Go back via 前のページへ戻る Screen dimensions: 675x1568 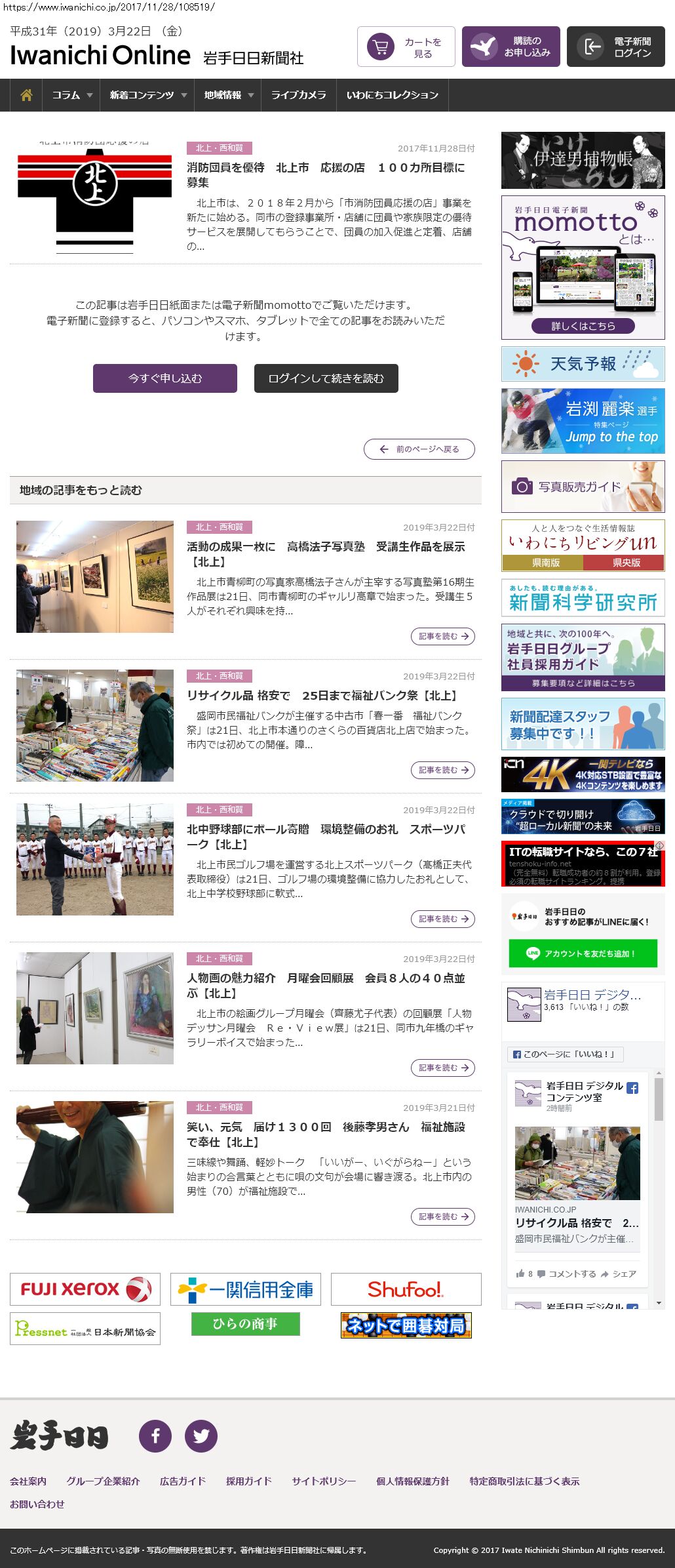pos(419,449)
